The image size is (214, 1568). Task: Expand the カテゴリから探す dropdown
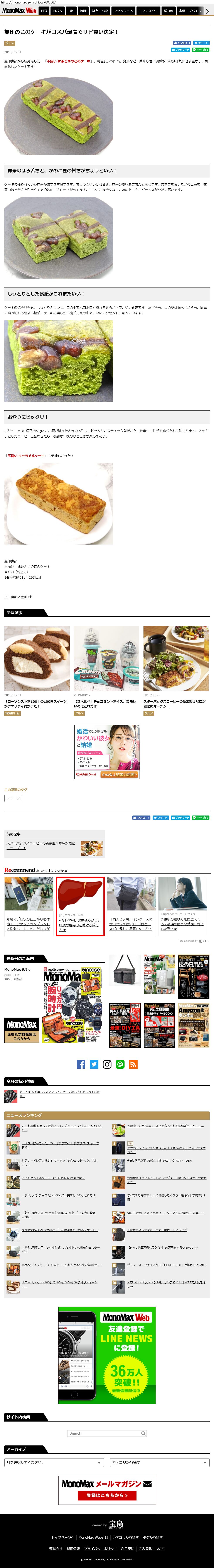tap(159, 1462)
